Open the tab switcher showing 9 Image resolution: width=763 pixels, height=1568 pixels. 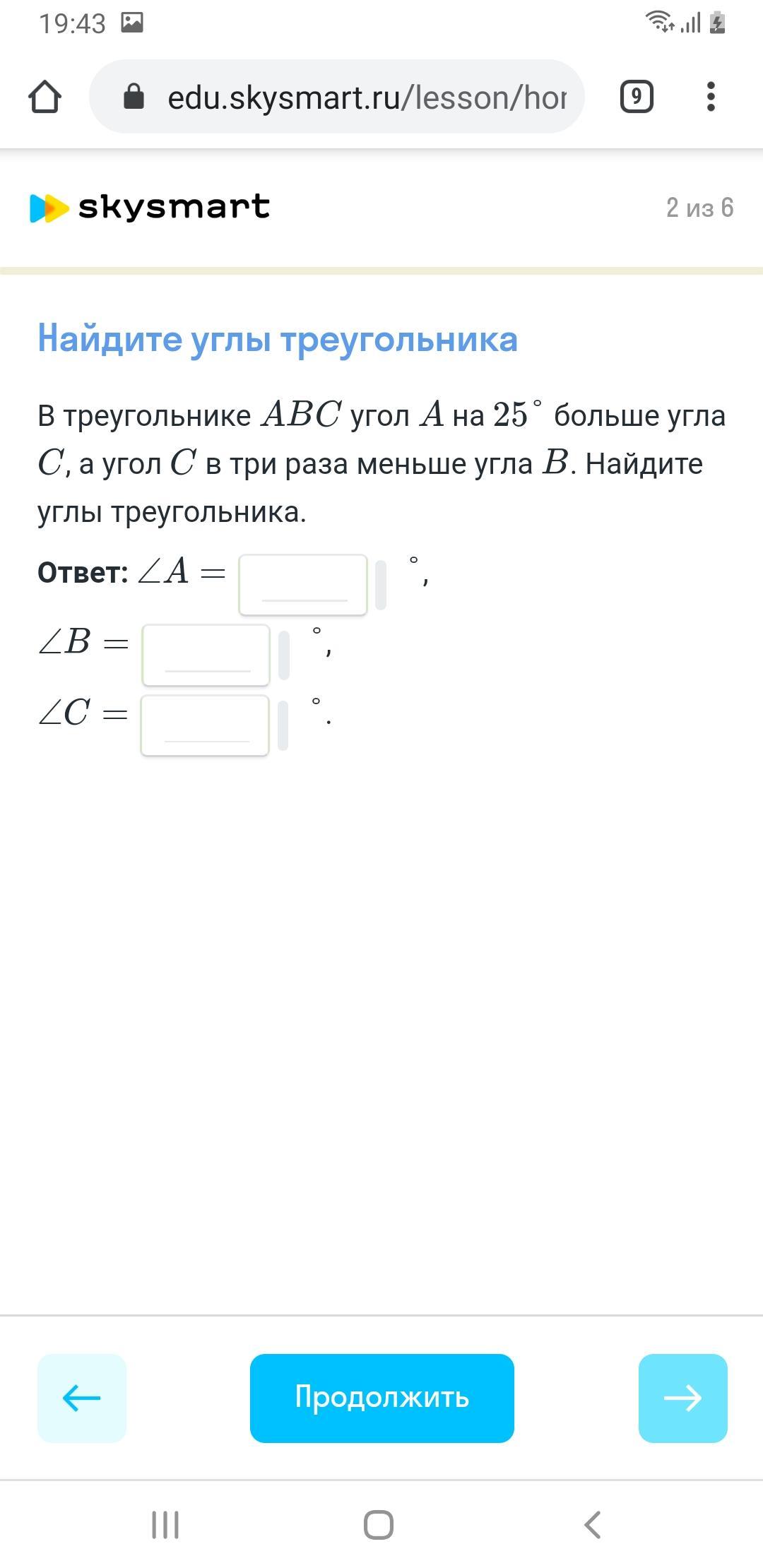tap(637, 97)
